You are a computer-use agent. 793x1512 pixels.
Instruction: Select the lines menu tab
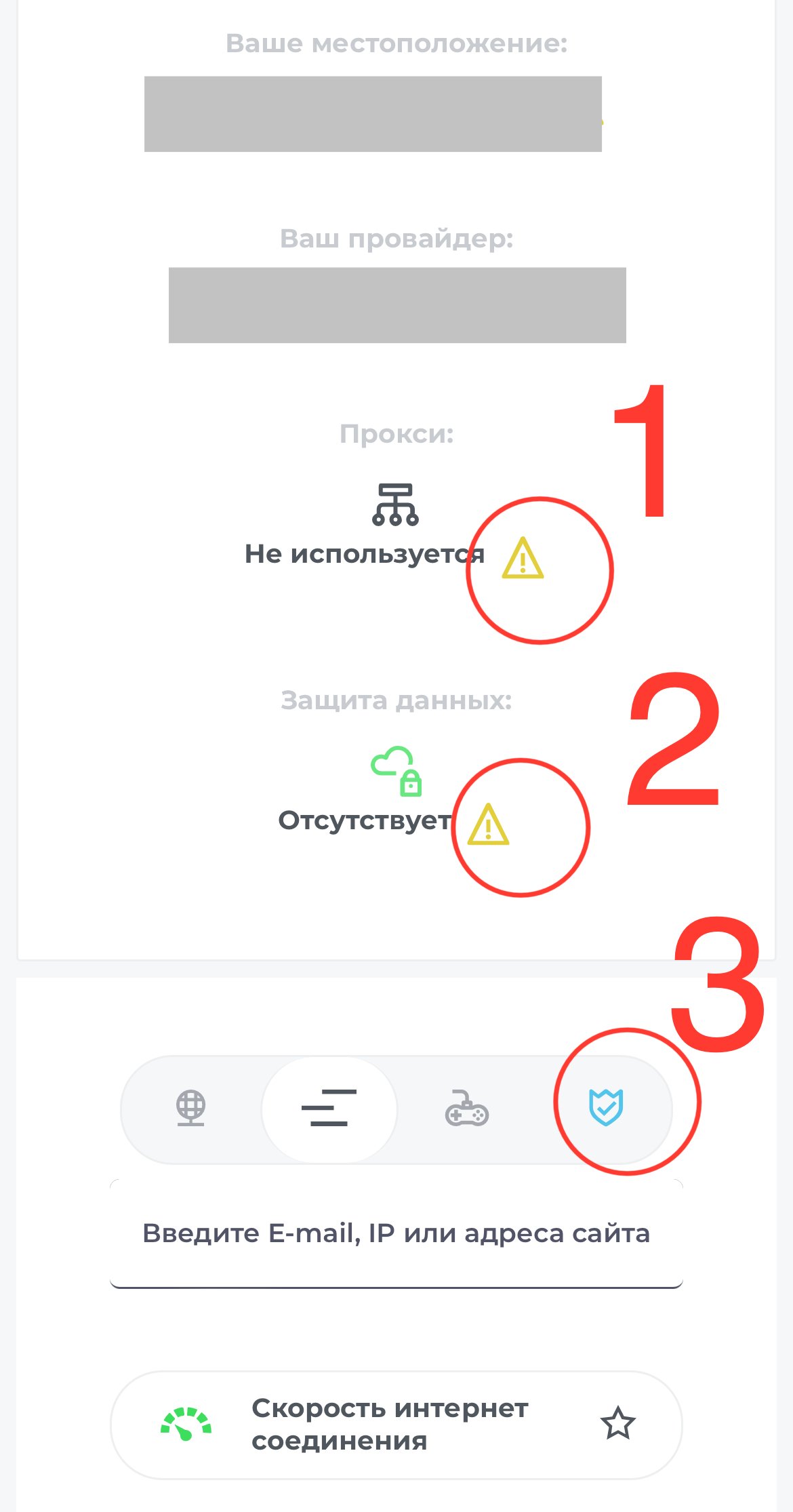tap(329, 1108)
